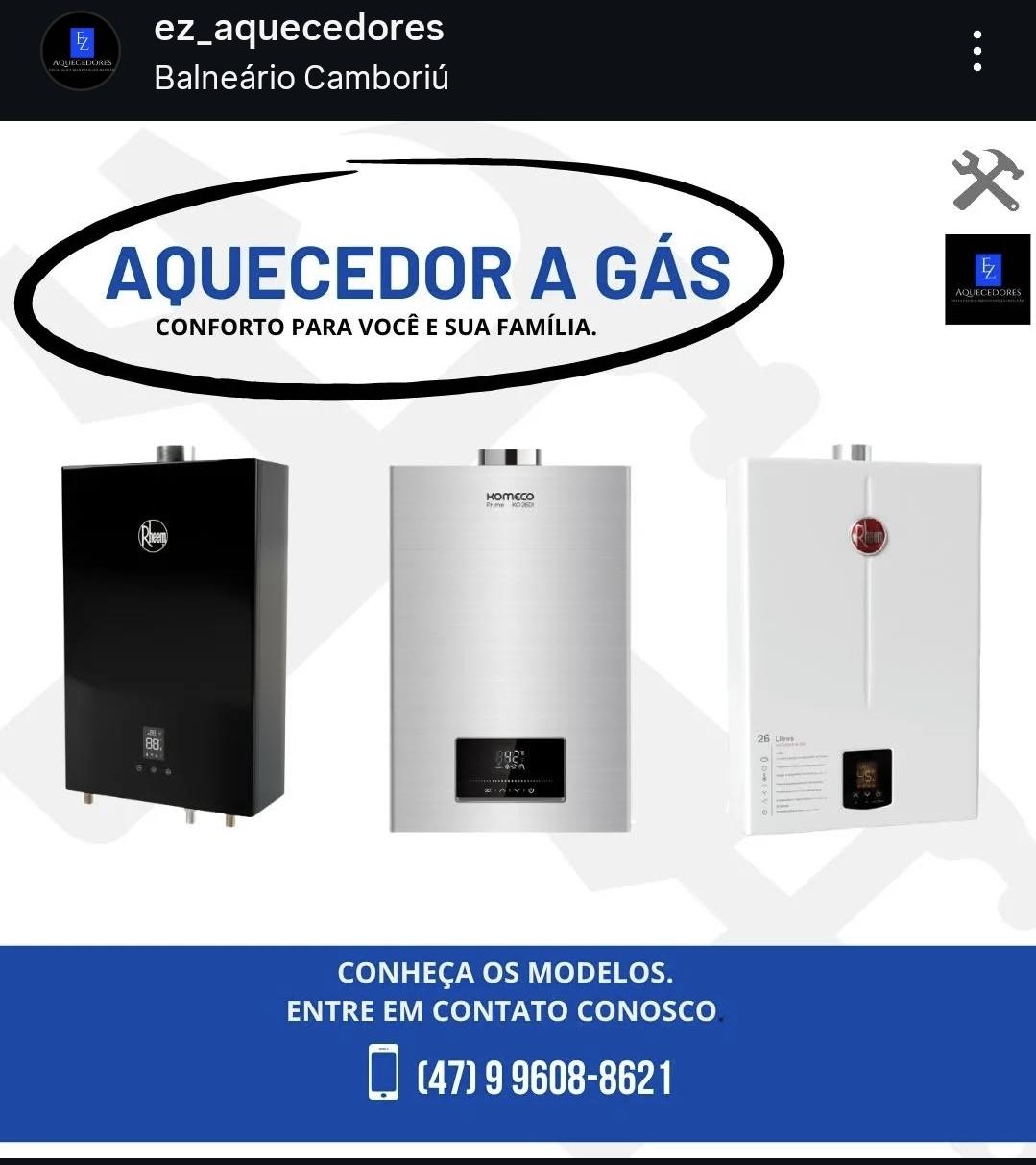View the Balneário Camboriú location page

(301, 78)
